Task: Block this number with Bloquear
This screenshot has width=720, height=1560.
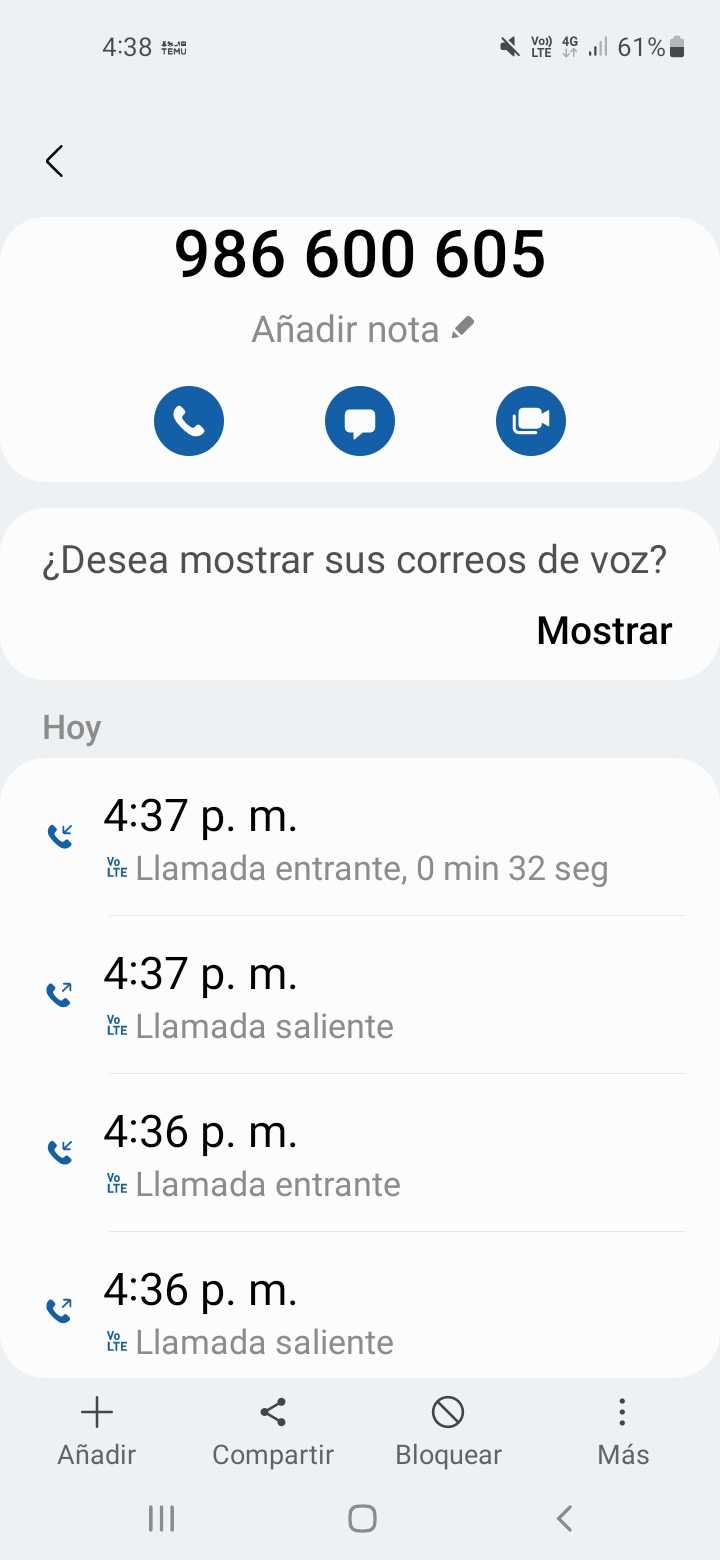Action: (448, 1431)
